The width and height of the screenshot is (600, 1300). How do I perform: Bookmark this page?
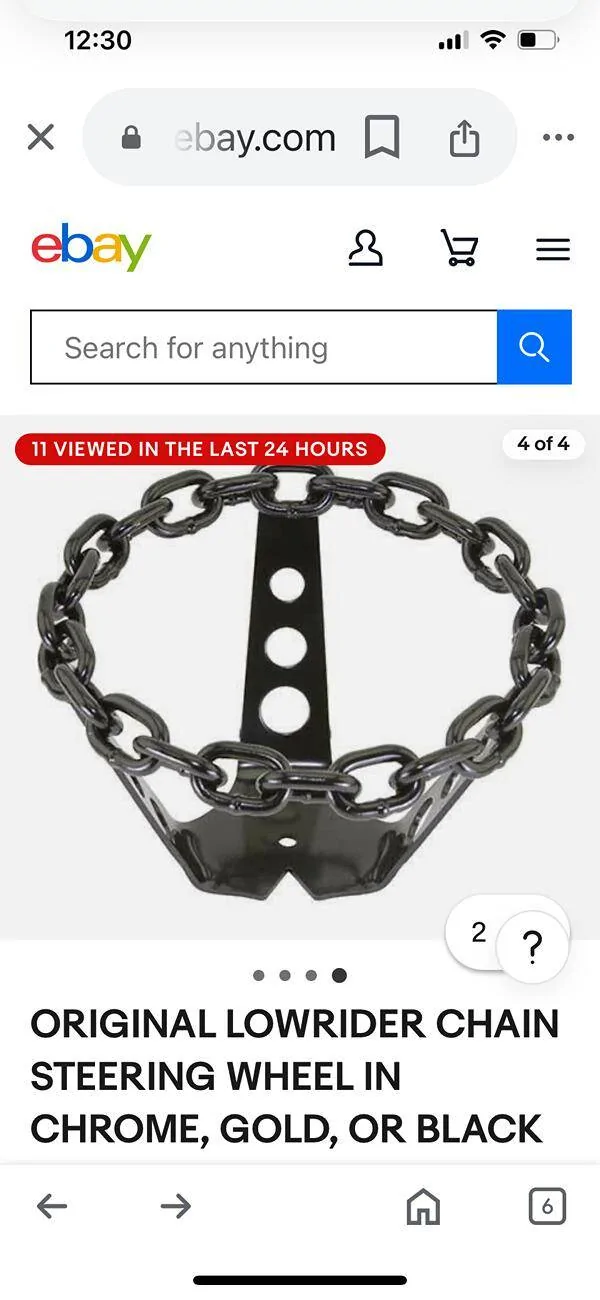pos(381,138)
